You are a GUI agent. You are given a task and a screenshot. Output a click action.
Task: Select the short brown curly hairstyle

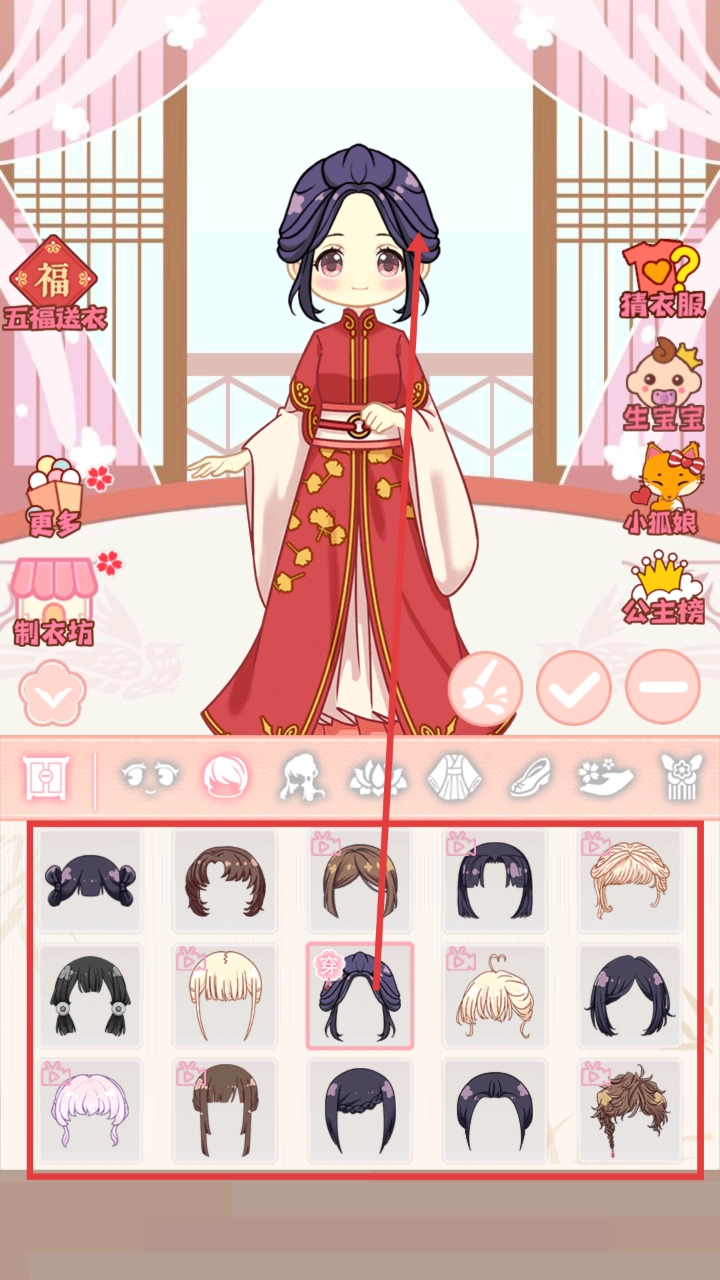pyautogui.click(x=225, y=882)
